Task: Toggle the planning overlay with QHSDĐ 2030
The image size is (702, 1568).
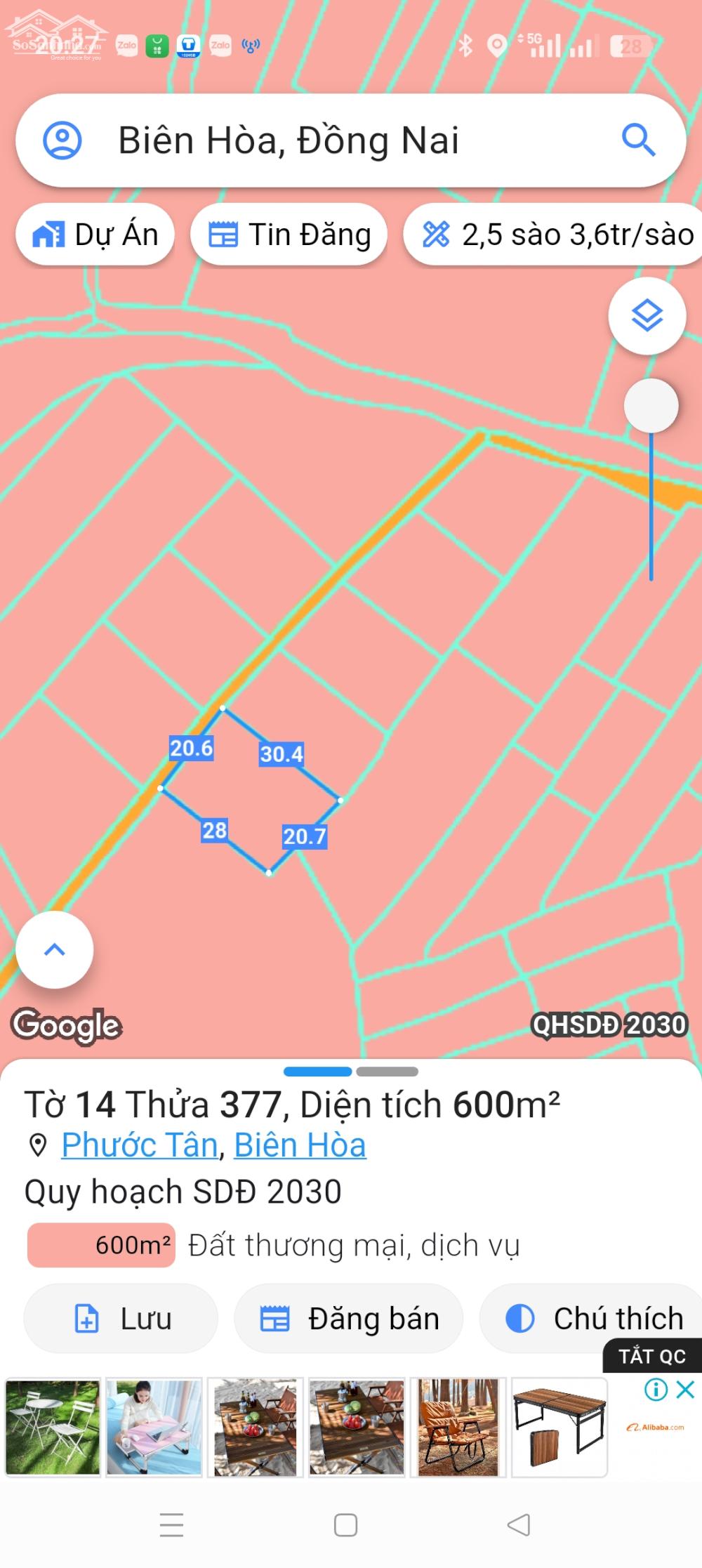Action: click(x=609, y=1025)
